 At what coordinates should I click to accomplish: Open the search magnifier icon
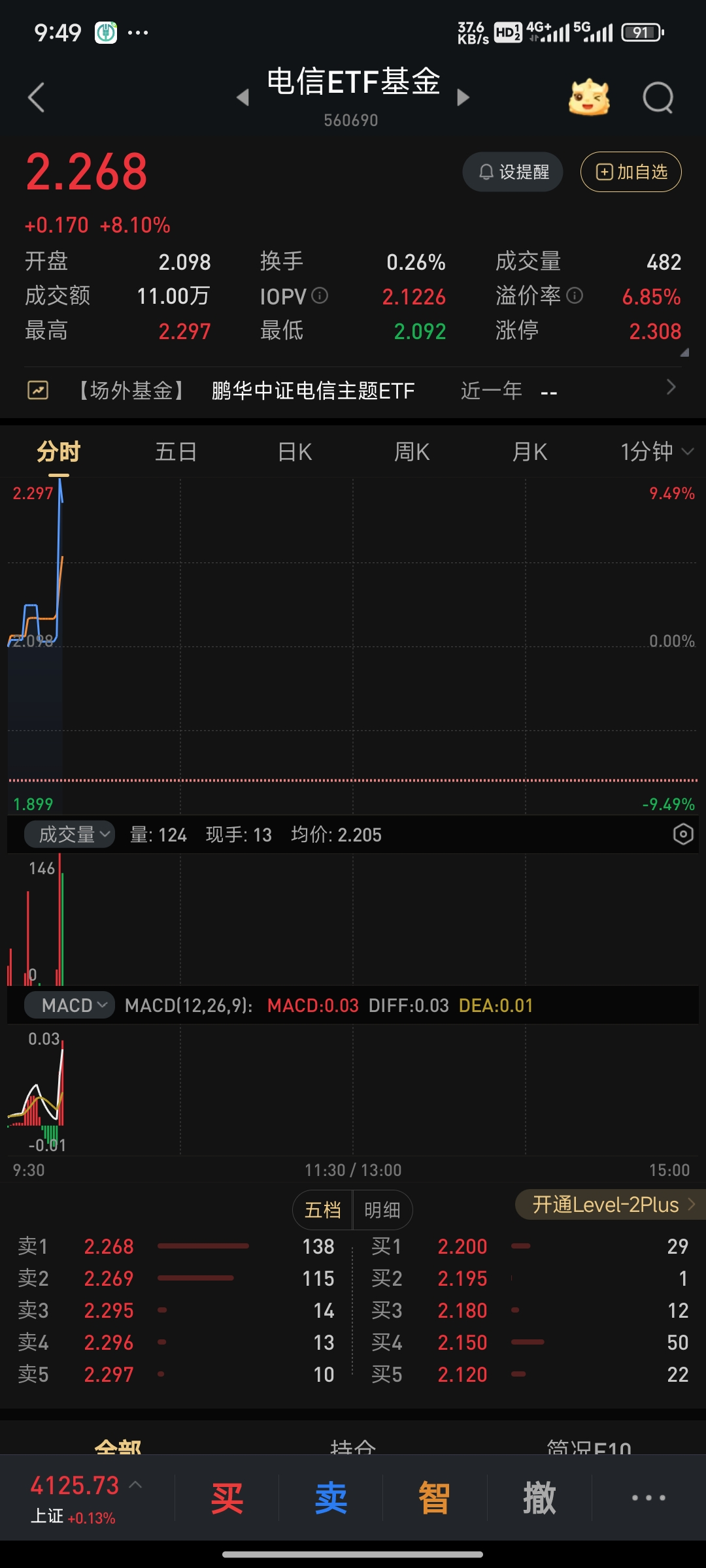tap(658, 98)
